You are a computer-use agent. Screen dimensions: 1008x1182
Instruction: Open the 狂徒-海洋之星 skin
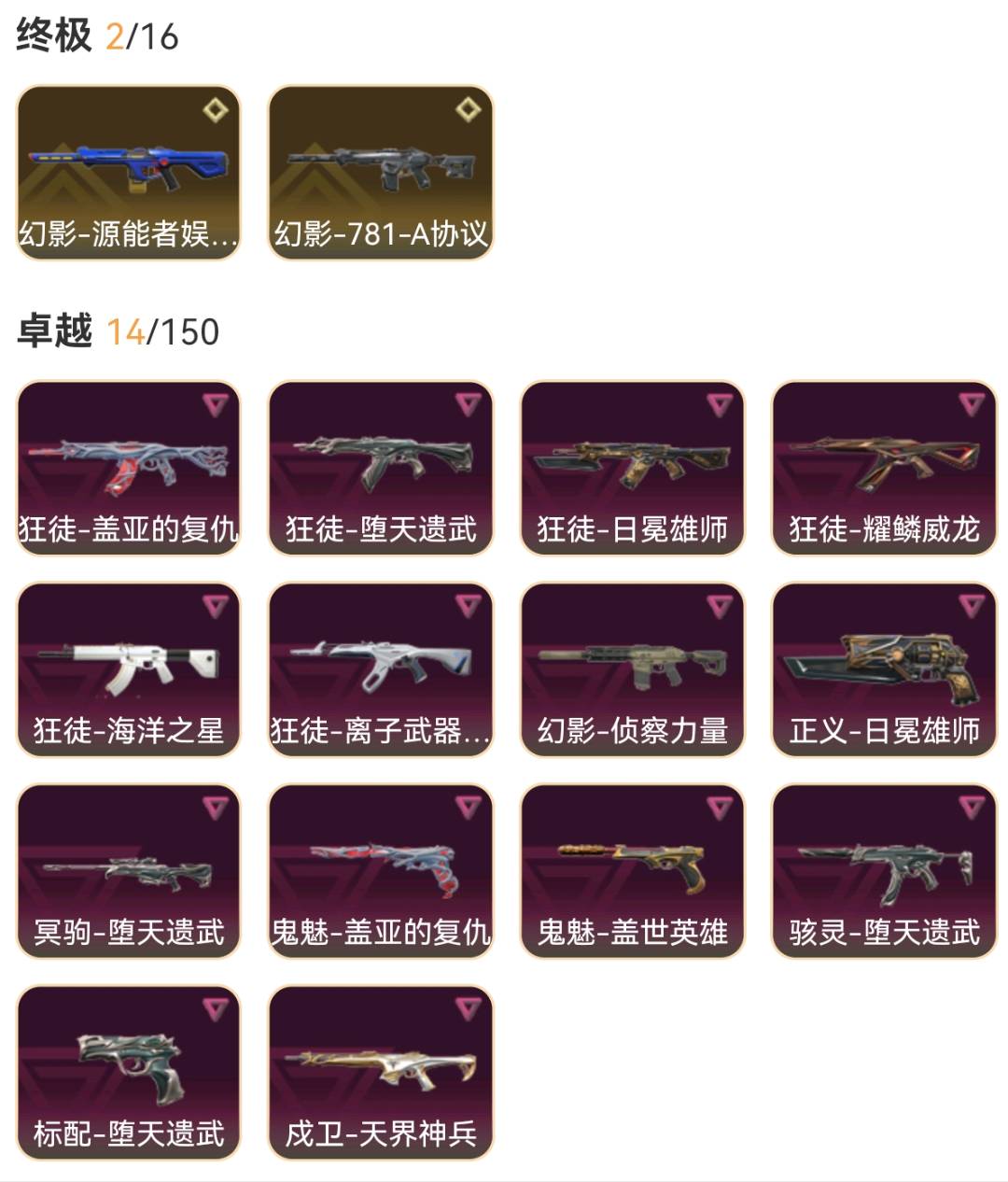click(129, 669)
